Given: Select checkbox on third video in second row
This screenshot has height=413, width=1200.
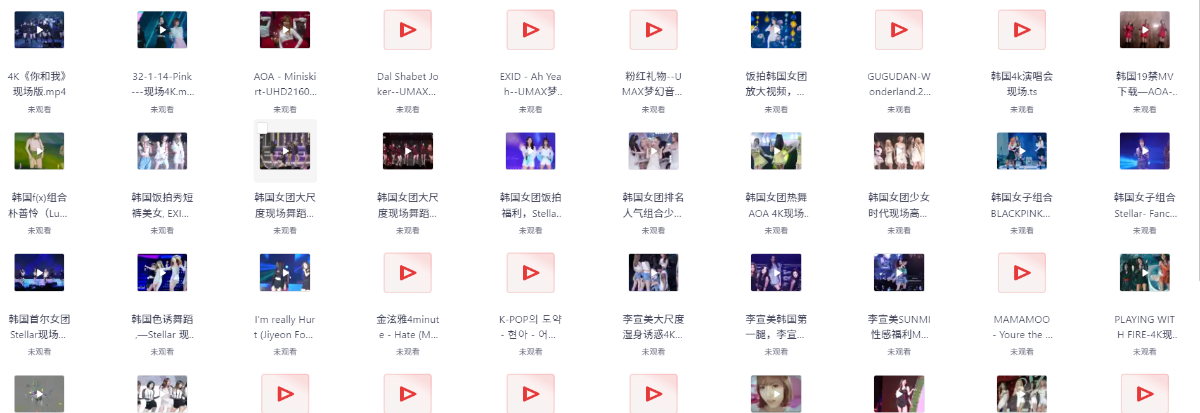Looking at the screenshot, I should [262, 127].
